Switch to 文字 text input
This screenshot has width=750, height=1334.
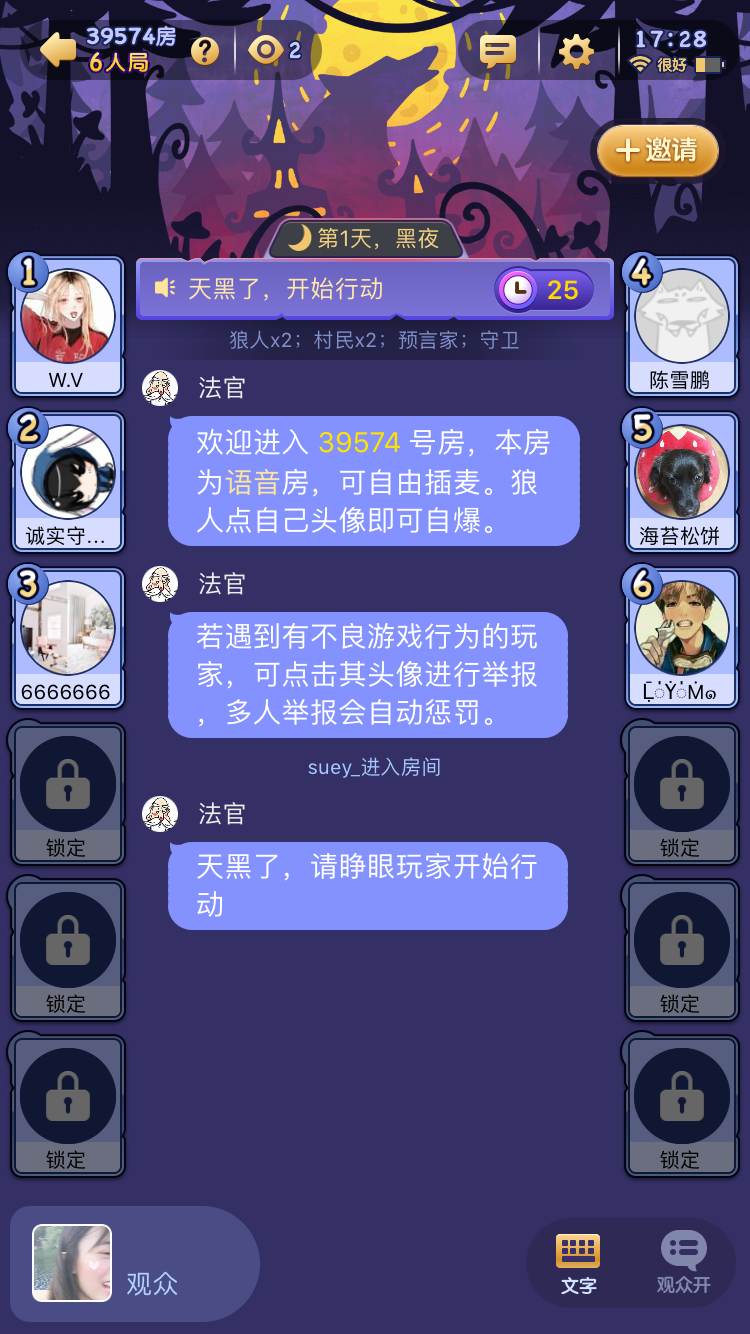click(578, 1264)
